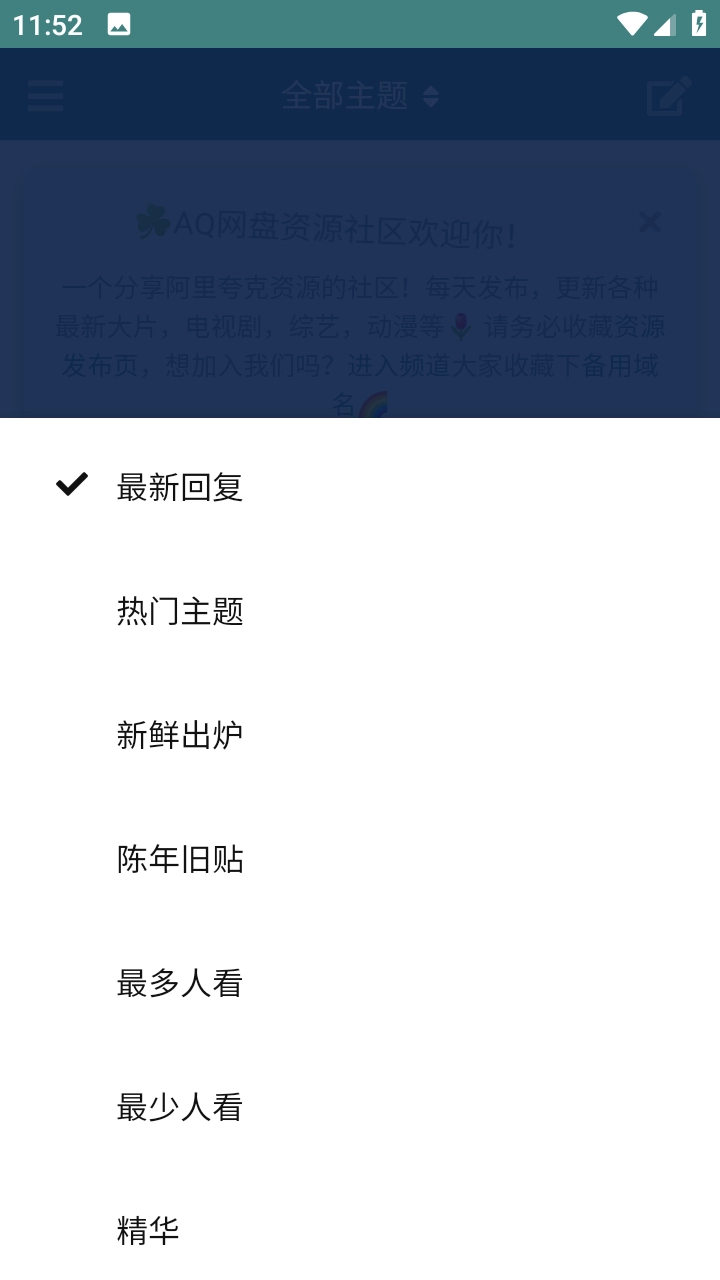Open the navigation drawer hamburger icon
The width and height of the screenshot is (720, 1280).
(x=44, y=95)
